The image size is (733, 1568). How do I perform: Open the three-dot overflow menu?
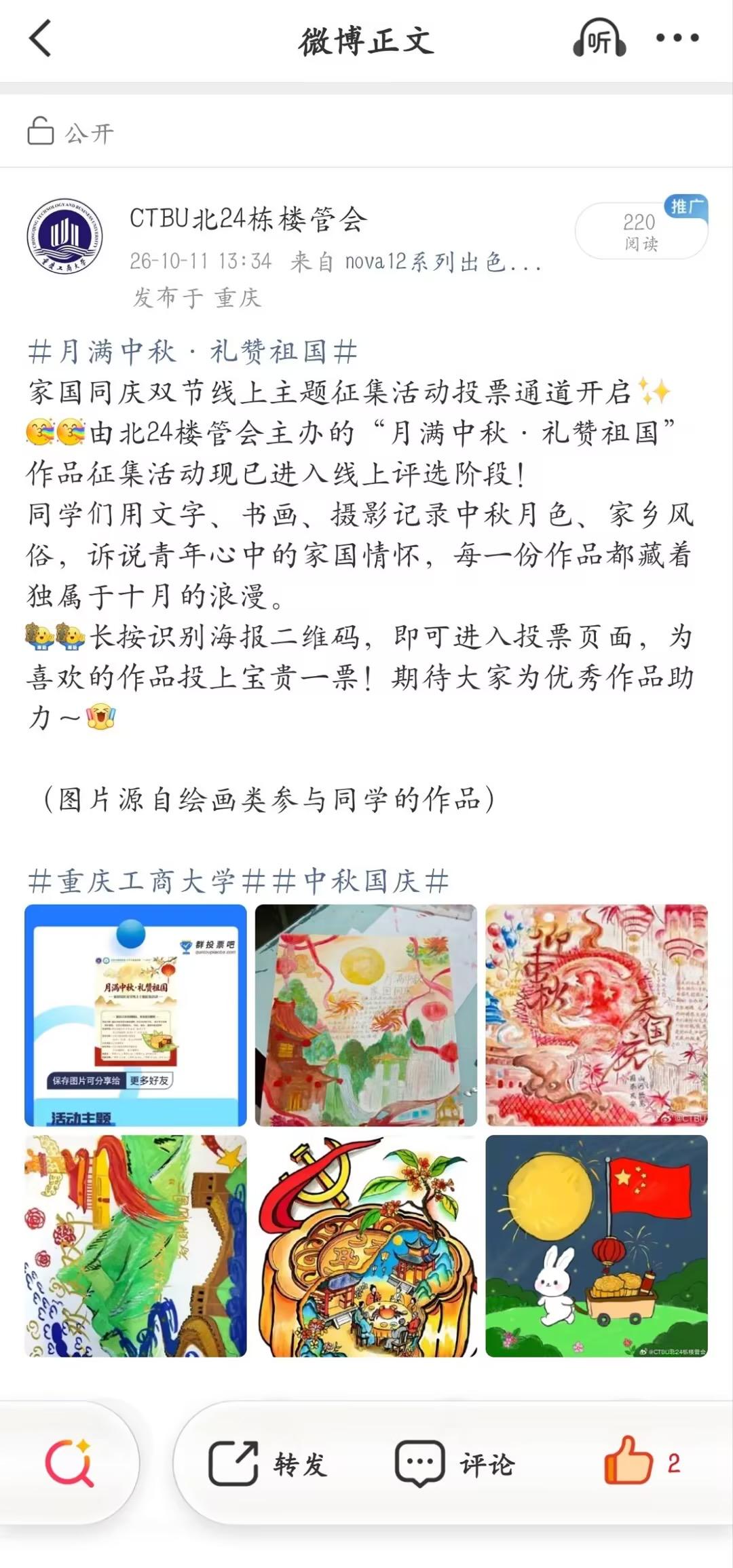[677, 39]
